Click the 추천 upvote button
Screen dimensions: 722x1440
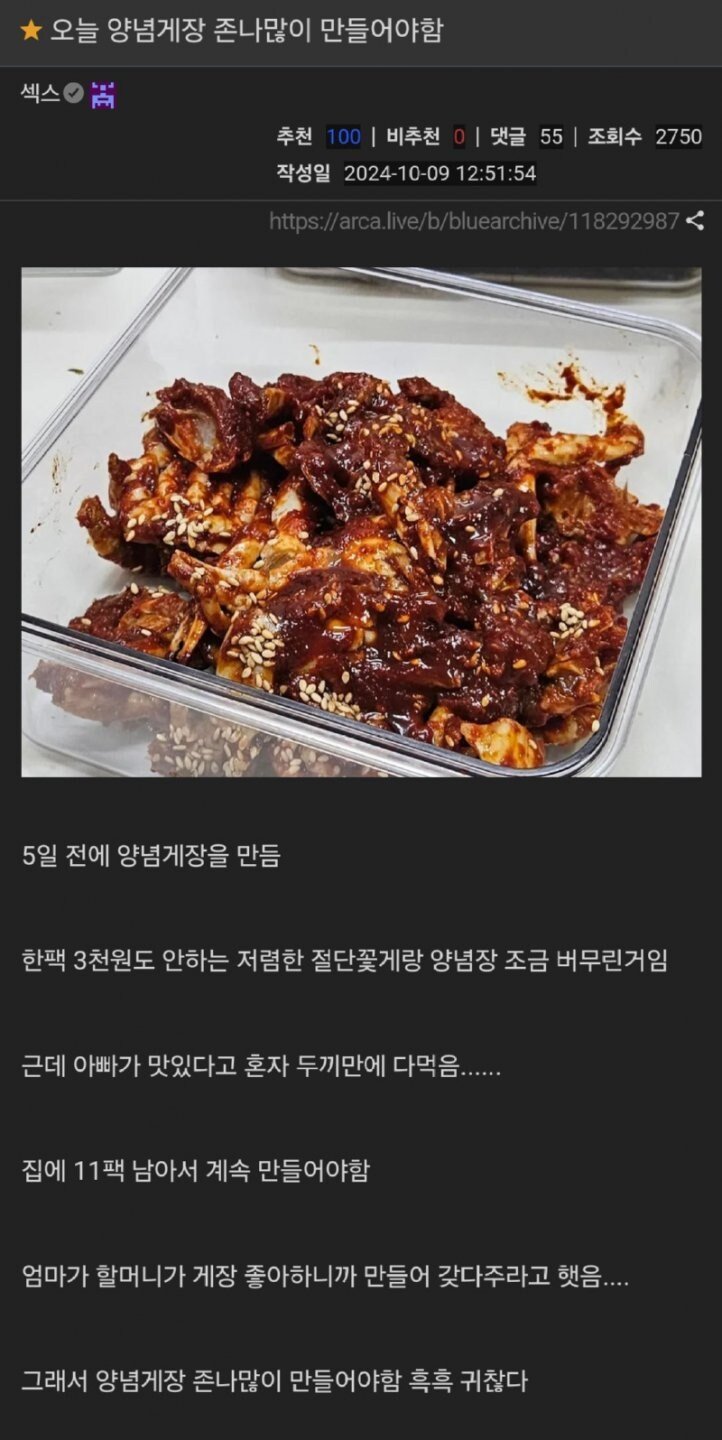point(294,138)
